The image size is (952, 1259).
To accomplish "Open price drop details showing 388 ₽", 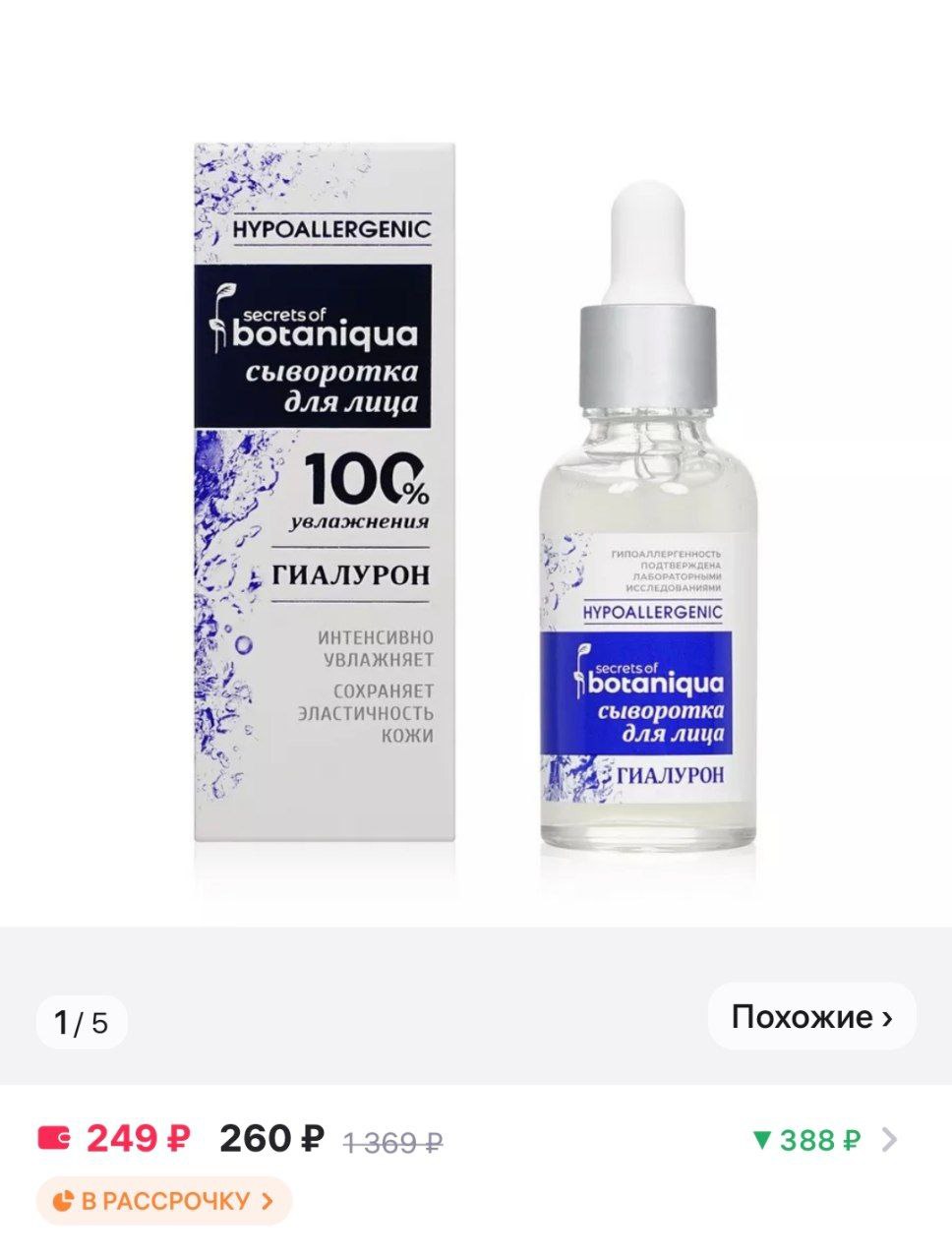I will pyautogui.click(x=822, y=1140).
